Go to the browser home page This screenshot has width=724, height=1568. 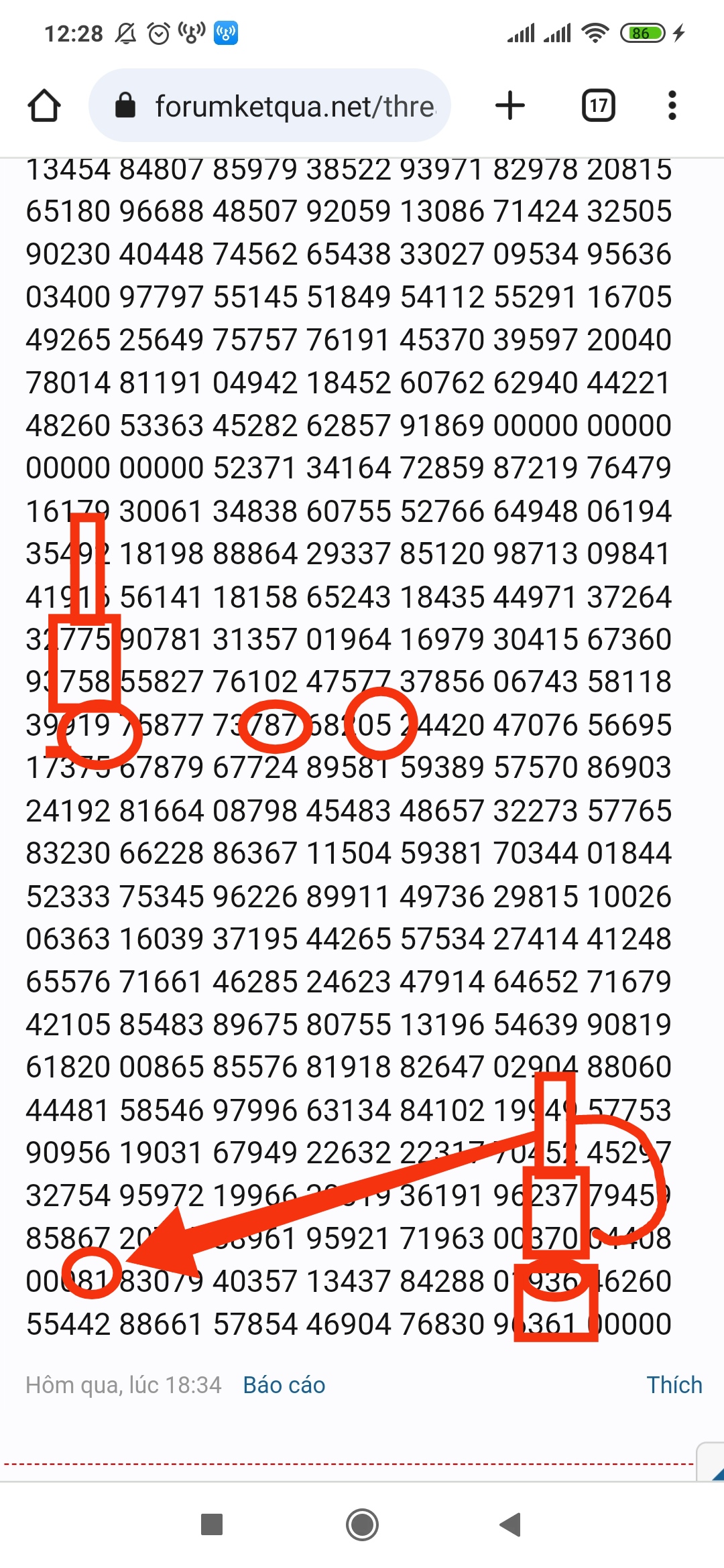click(44, 106)
